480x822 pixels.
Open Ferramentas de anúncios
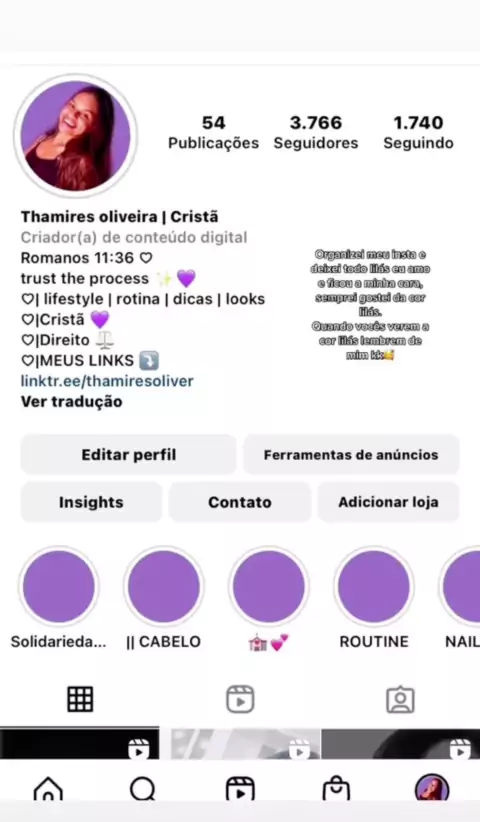pos(351,455)
